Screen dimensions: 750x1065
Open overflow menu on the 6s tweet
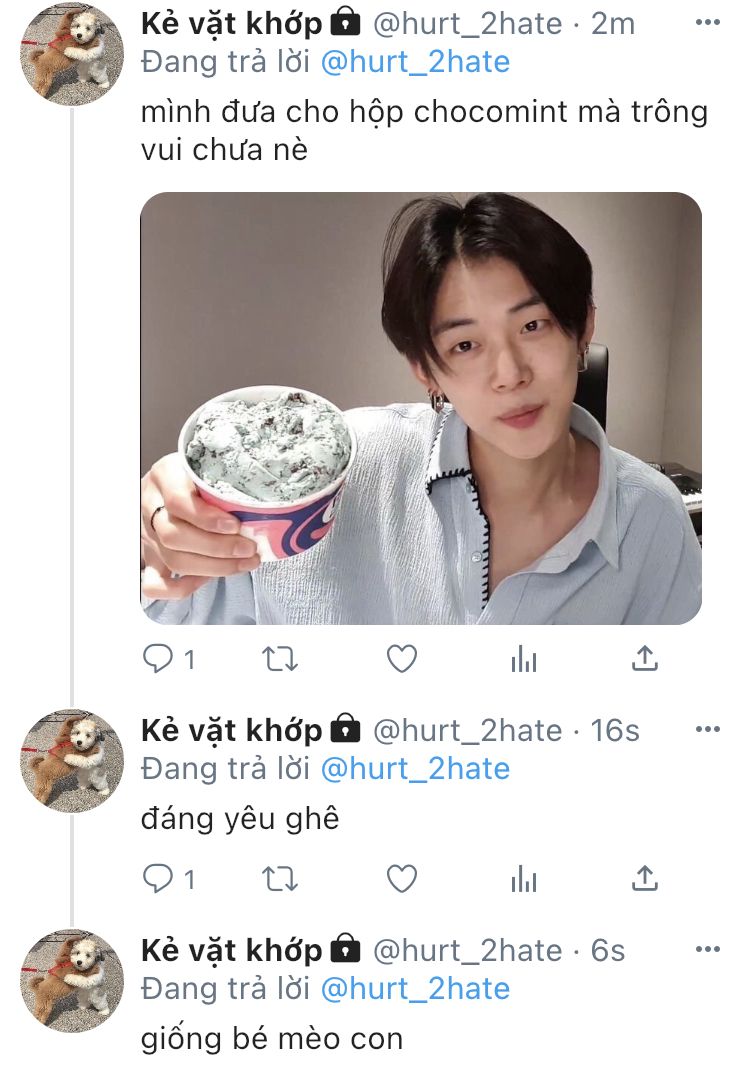(x=708, y=949)
